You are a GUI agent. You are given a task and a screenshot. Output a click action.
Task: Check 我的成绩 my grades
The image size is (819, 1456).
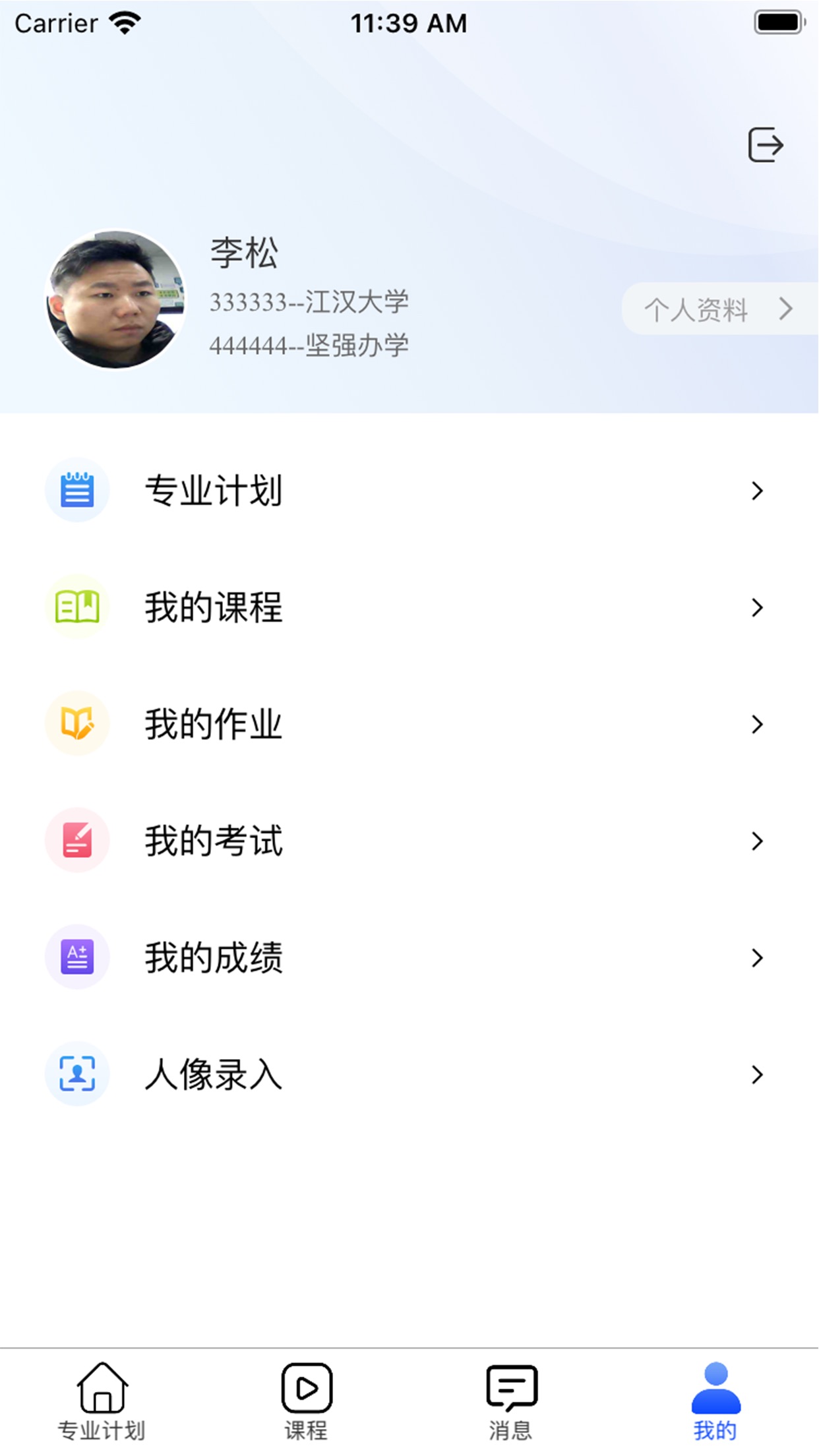click(x=409, y=957)
